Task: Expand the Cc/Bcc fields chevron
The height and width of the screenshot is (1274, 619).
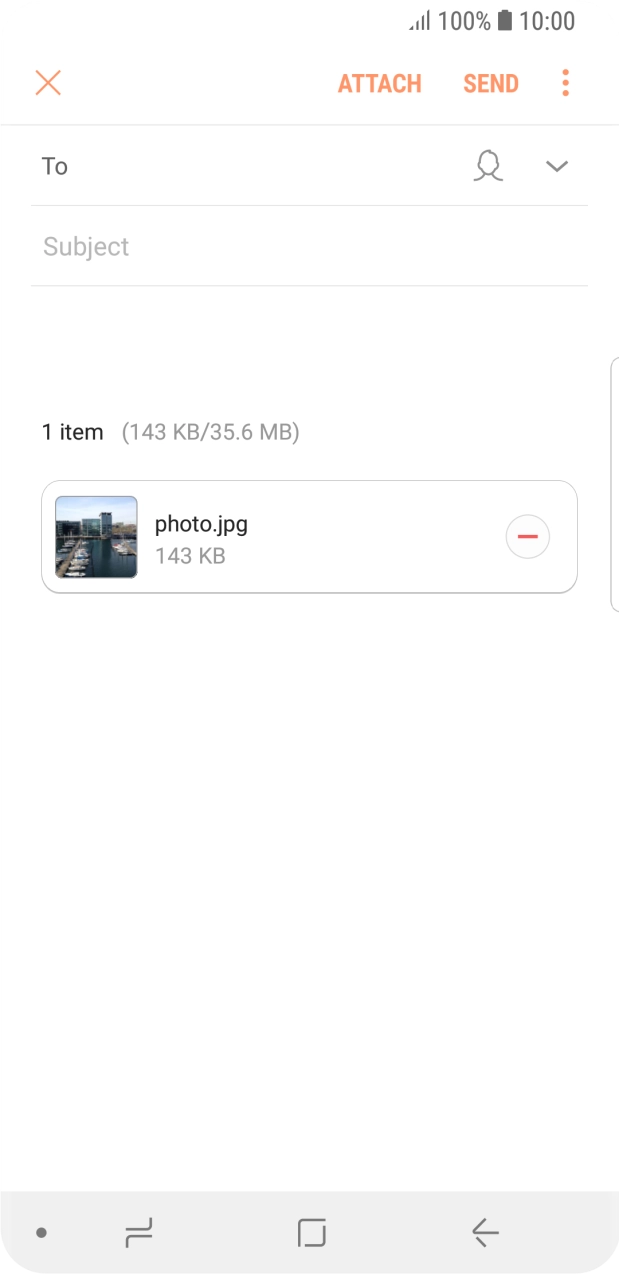Action: click(556, 166)
